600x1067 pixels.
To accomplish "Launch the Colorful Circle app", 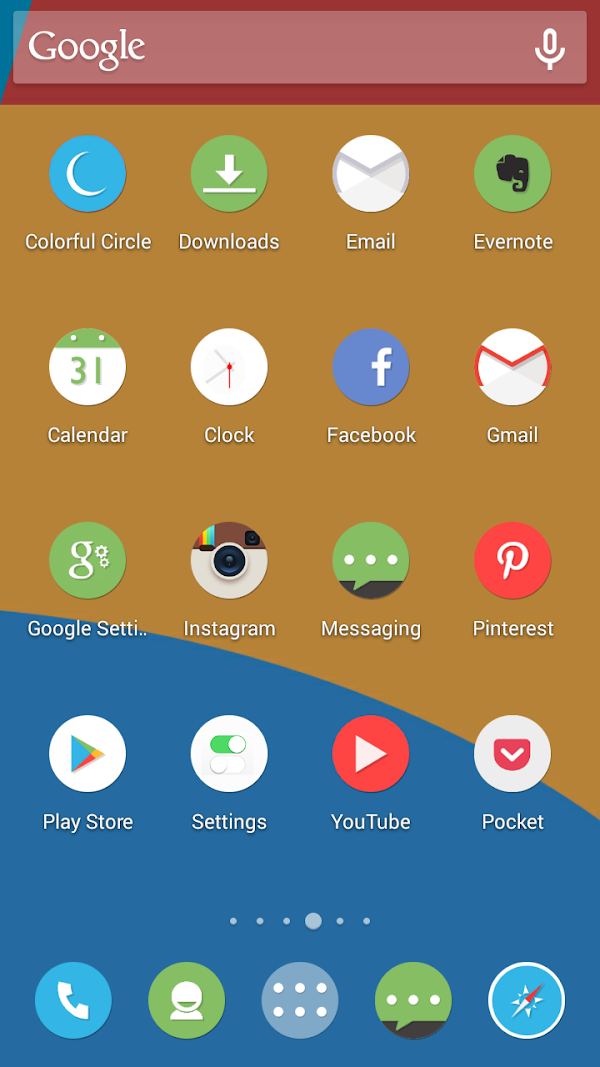I will 88,174.
